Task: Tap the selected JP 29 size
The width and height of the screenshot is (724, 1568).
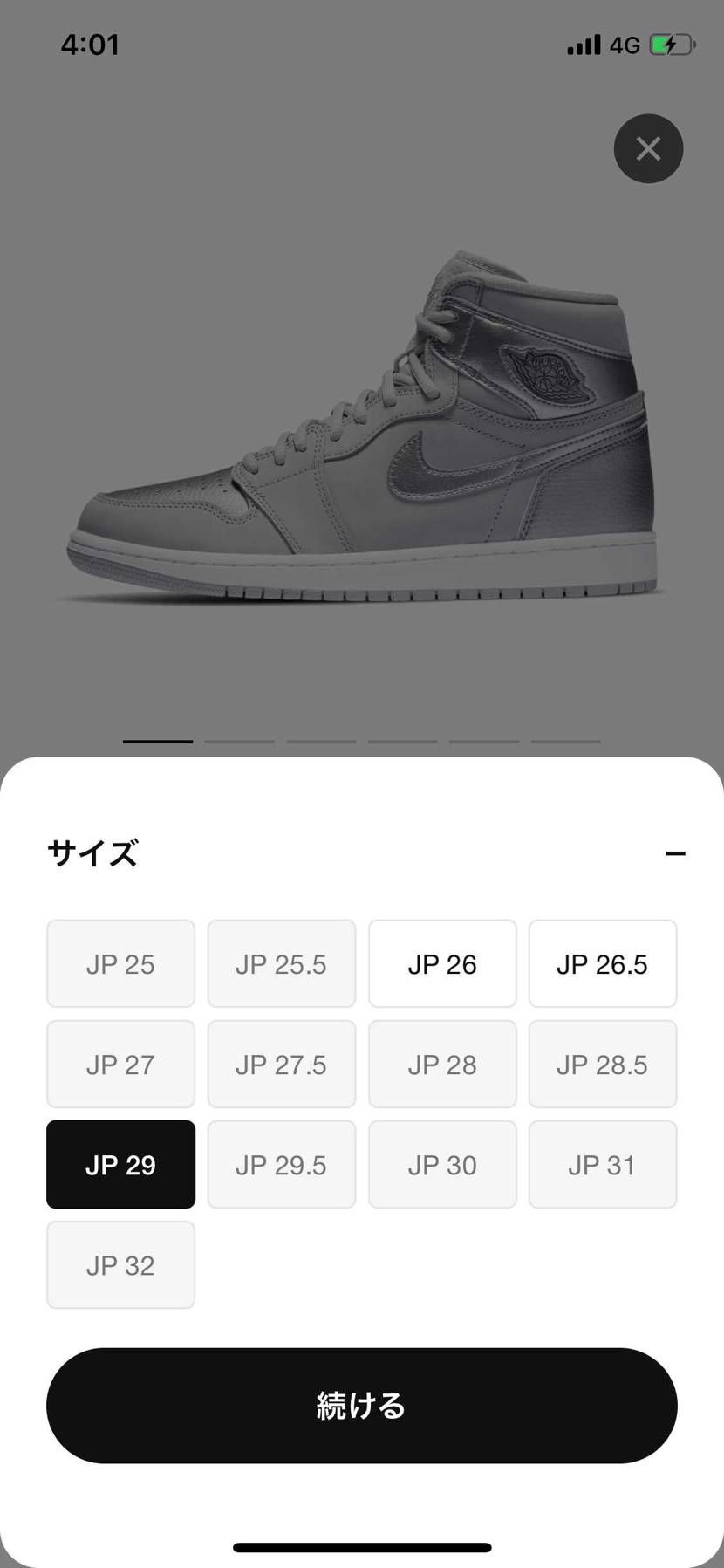Action: click(x=120, y=1164)
